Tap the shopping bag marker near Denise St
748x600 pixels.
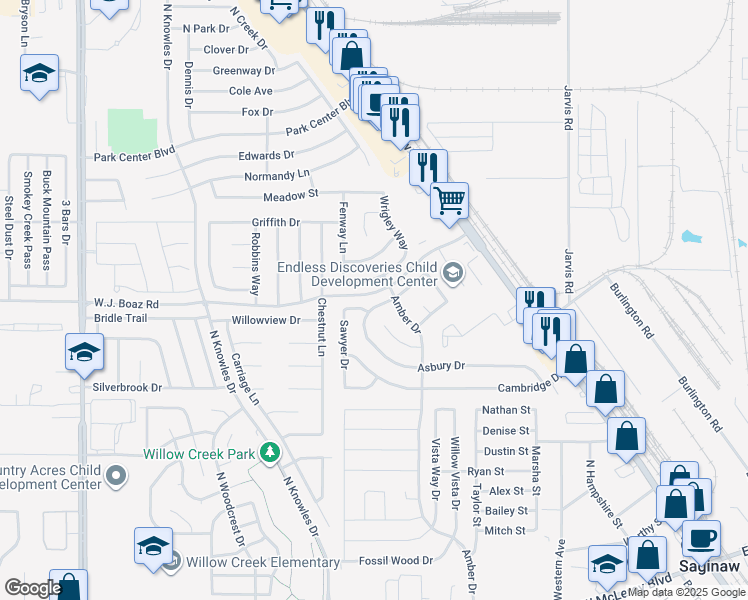click(626, 436)
